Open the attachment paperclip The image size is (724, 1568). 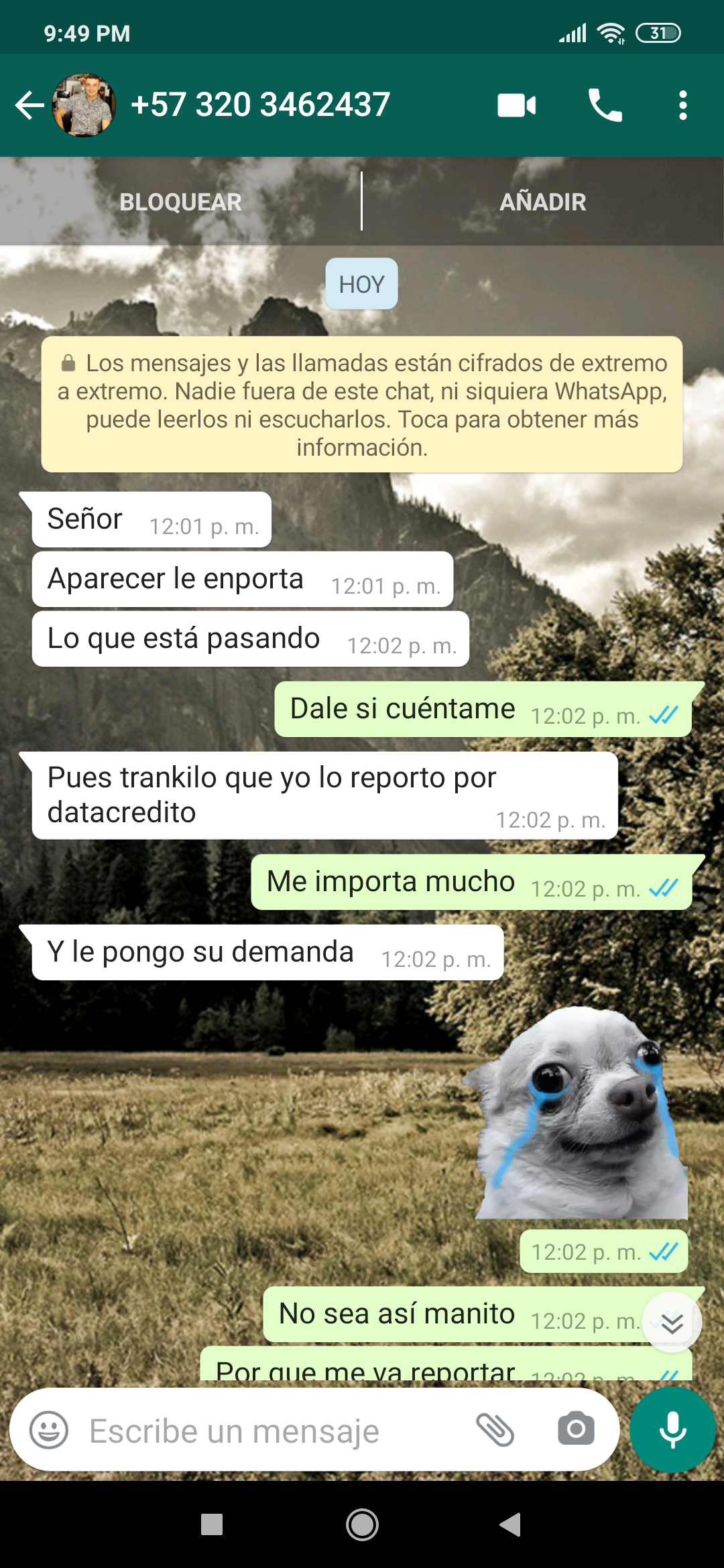click(x=495, y=1430)
